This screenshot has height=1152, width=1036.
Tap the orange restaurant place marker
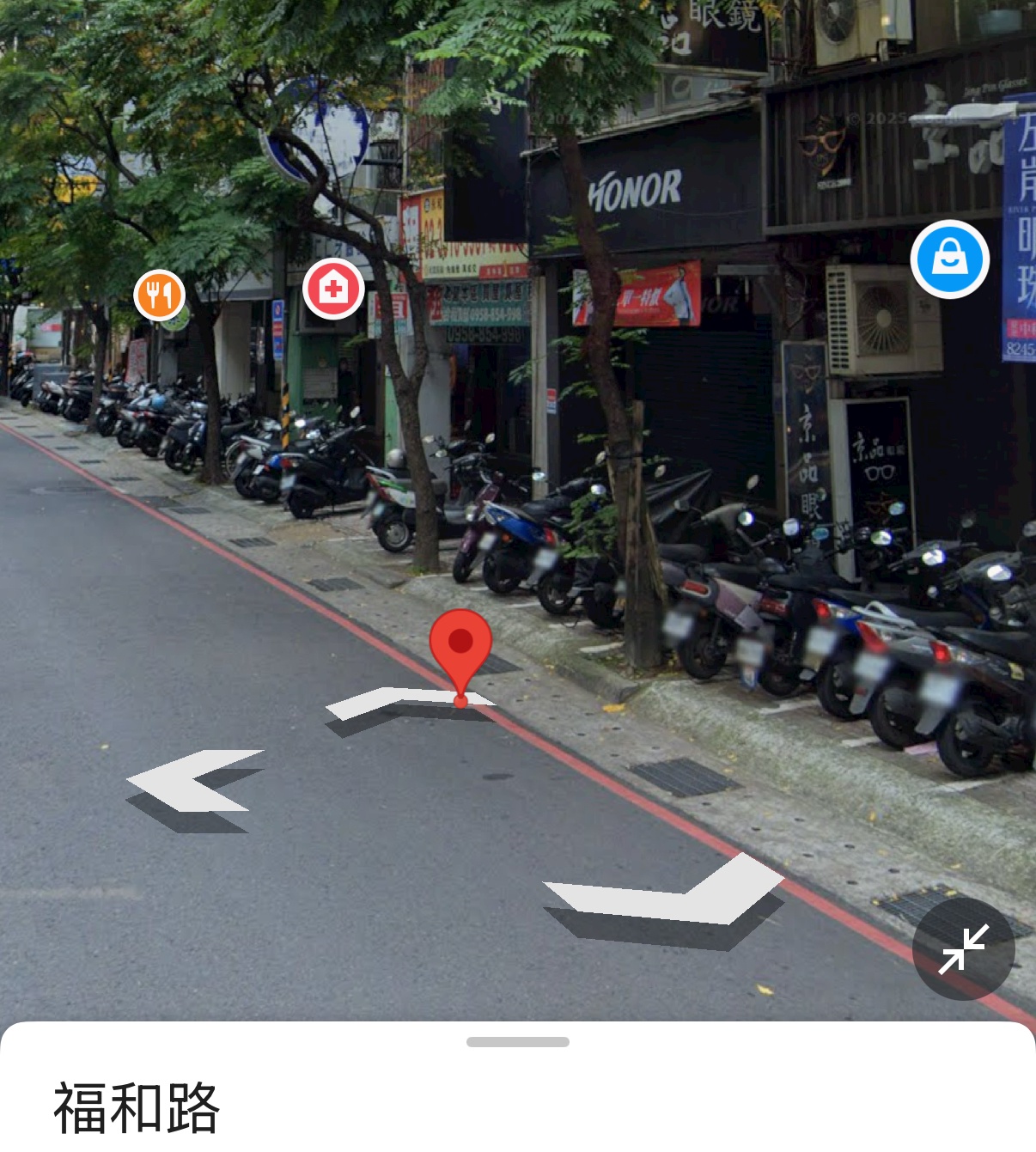[159, 295]
